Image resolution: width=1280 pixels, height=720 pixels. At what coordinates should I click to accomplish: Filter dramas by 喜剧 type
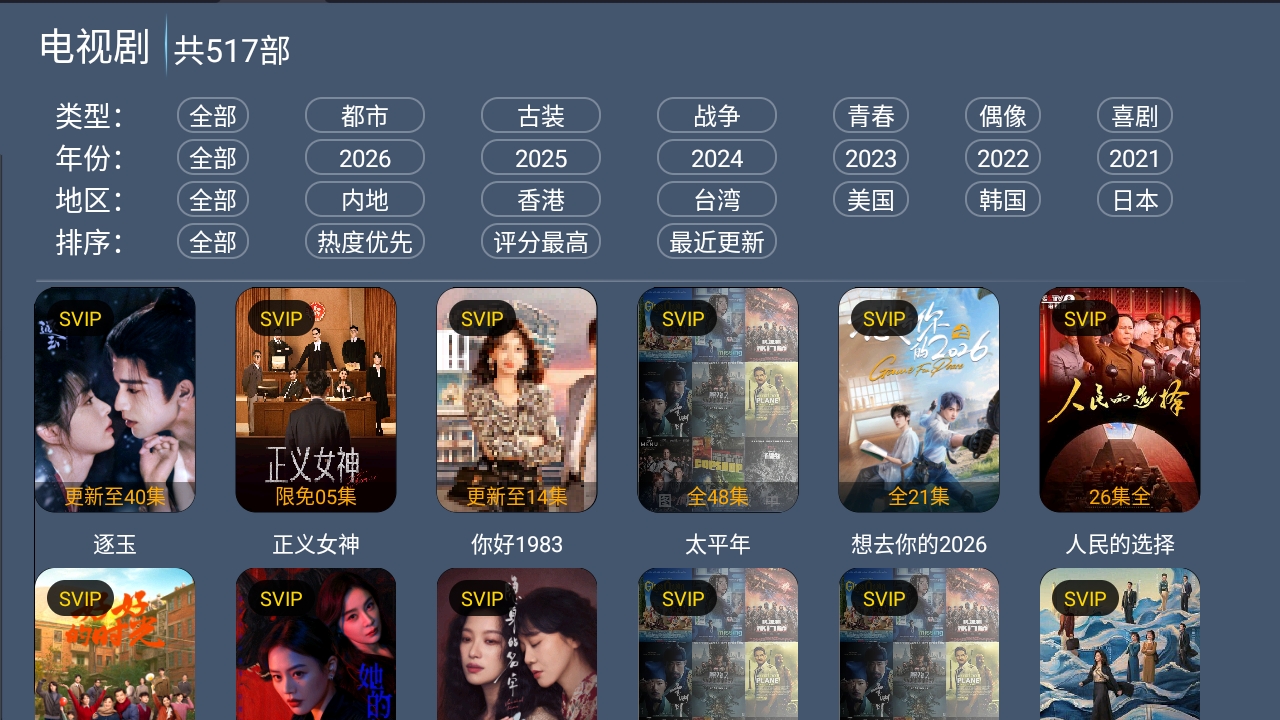[1134, 116]
